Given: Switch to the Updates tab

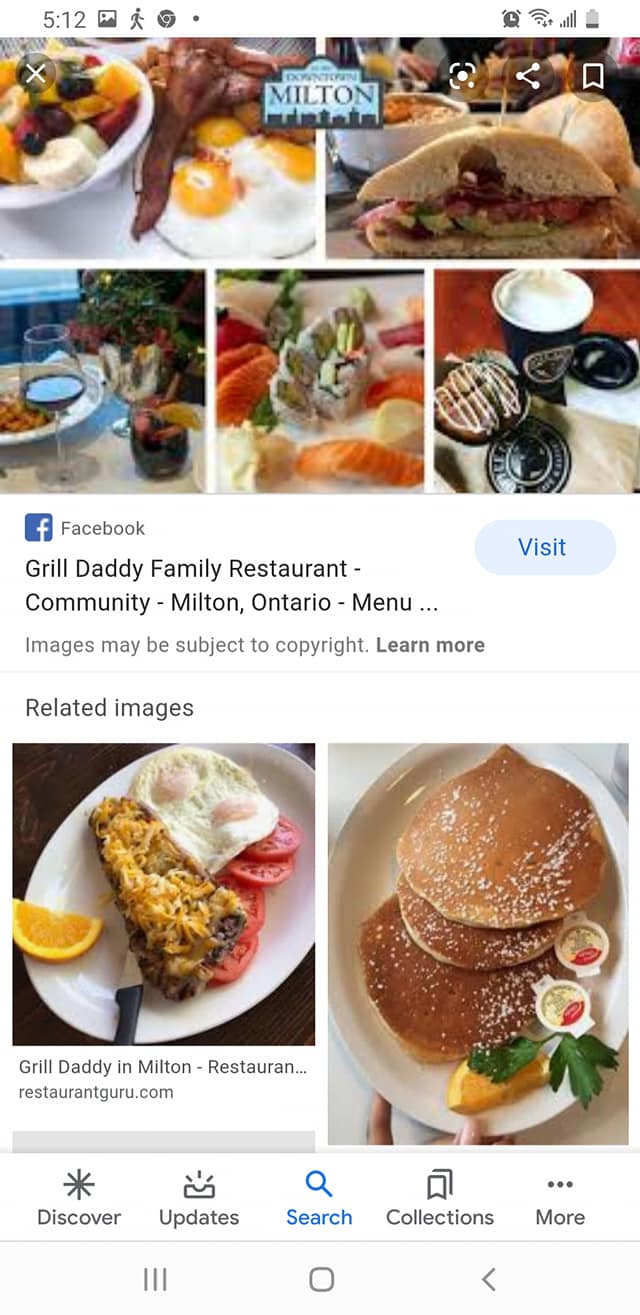Looking at the screenshot, I should [199, 1198].
